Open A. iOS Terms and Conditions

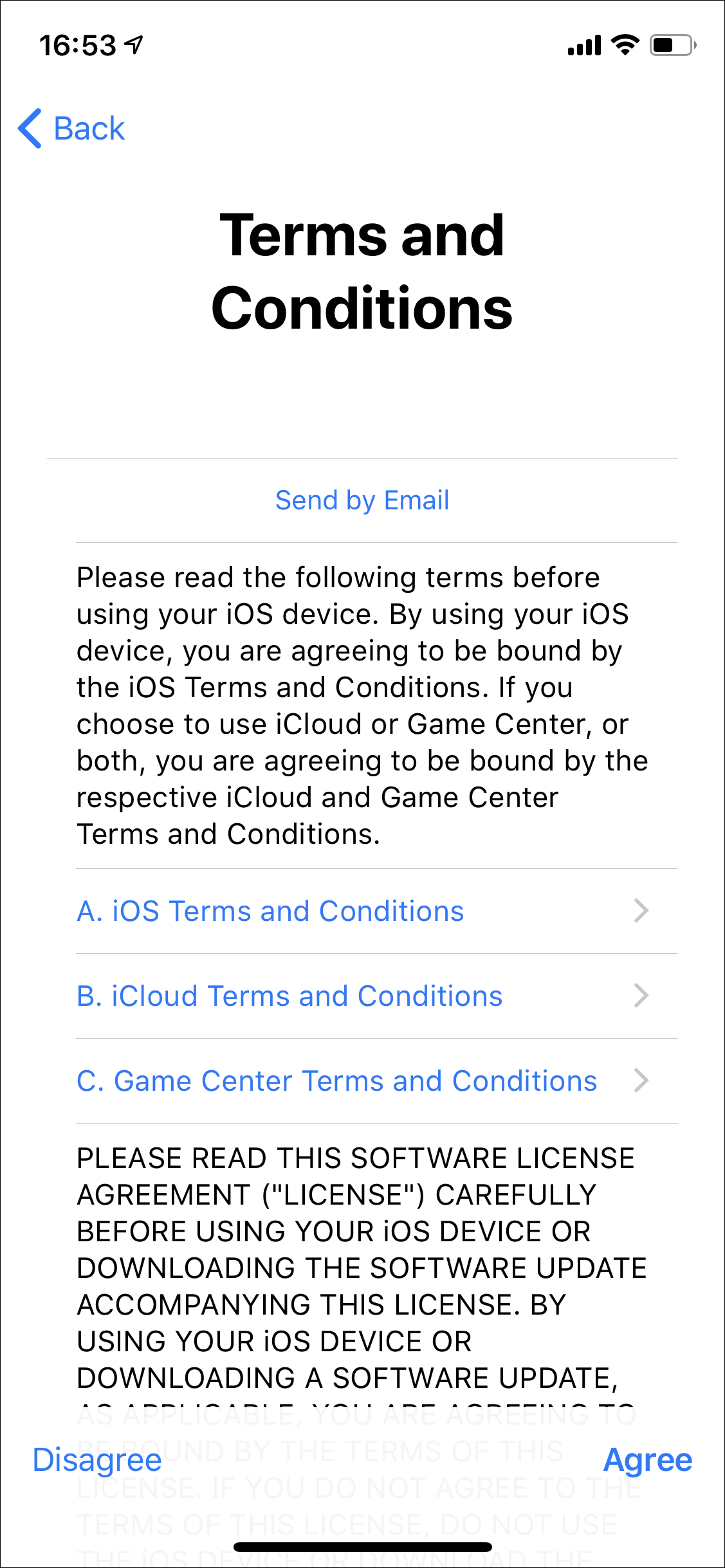(x=270, y=911)
